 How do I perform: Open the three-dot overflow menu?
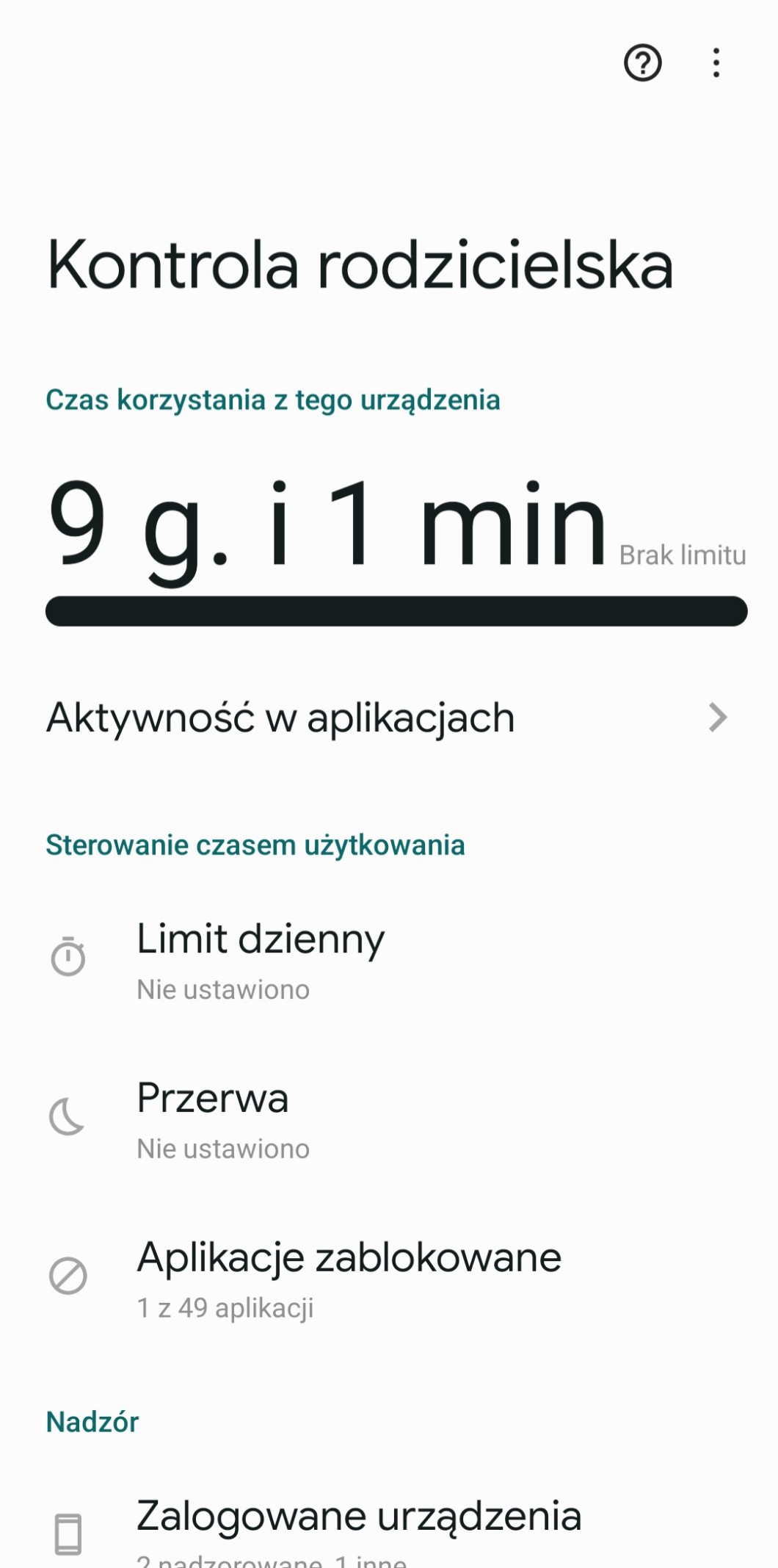(716, 63)
